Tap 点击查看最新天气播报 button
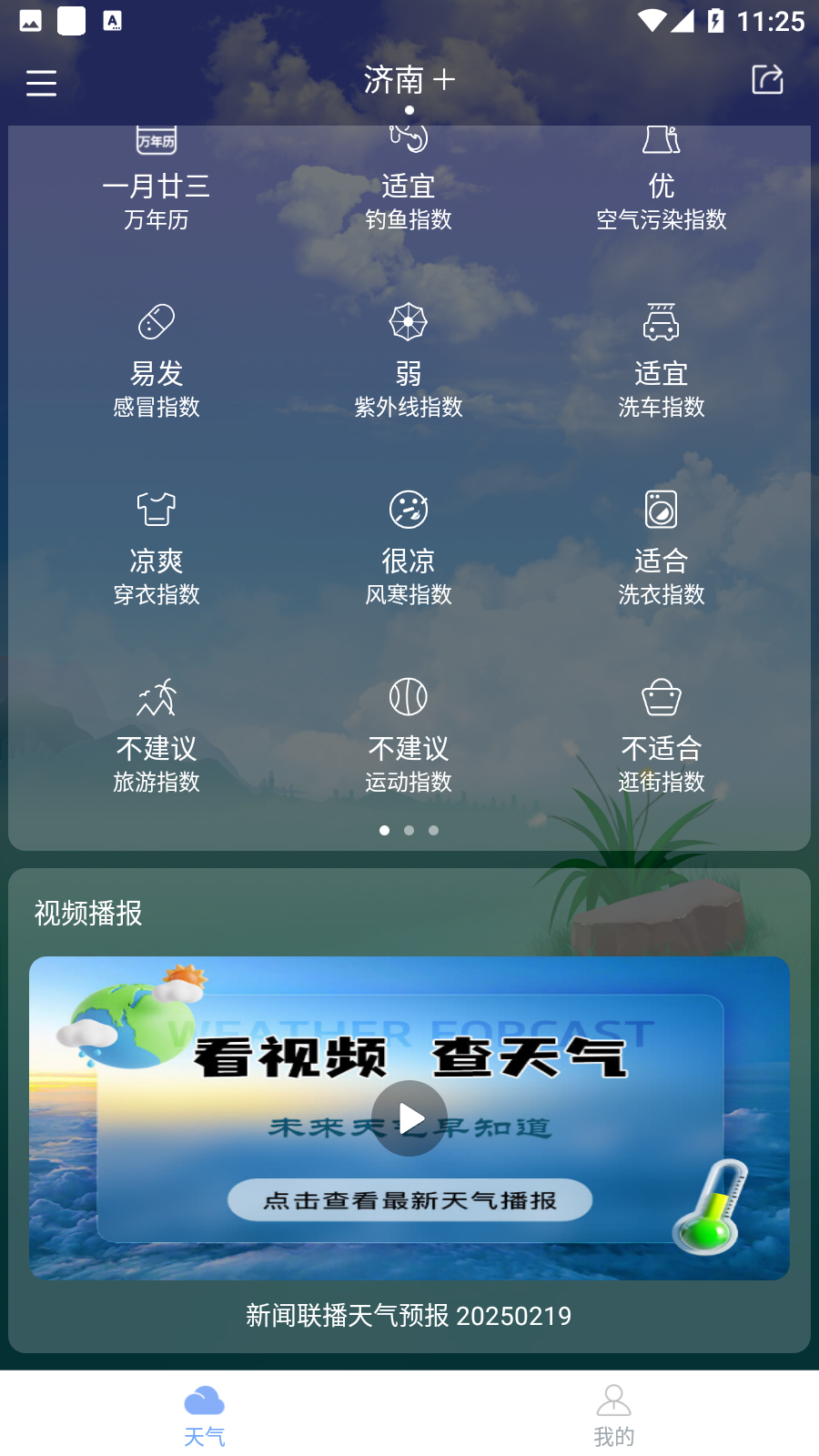Image resolution: width=819 pixels, height=1456 pixels. click(x=409, y=1200)
